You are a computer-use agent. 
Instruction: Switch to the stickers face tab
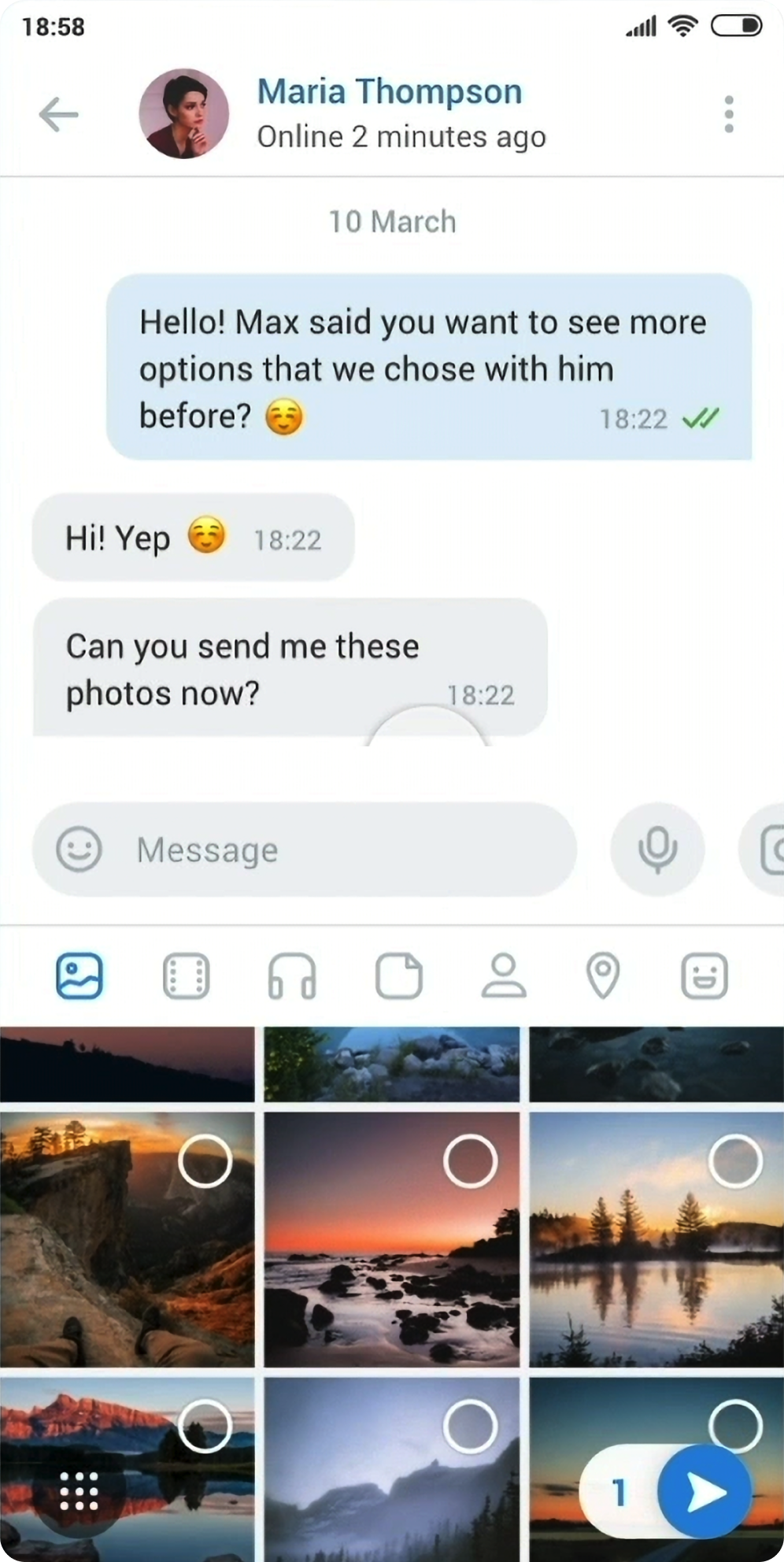(x=704, y=976)
